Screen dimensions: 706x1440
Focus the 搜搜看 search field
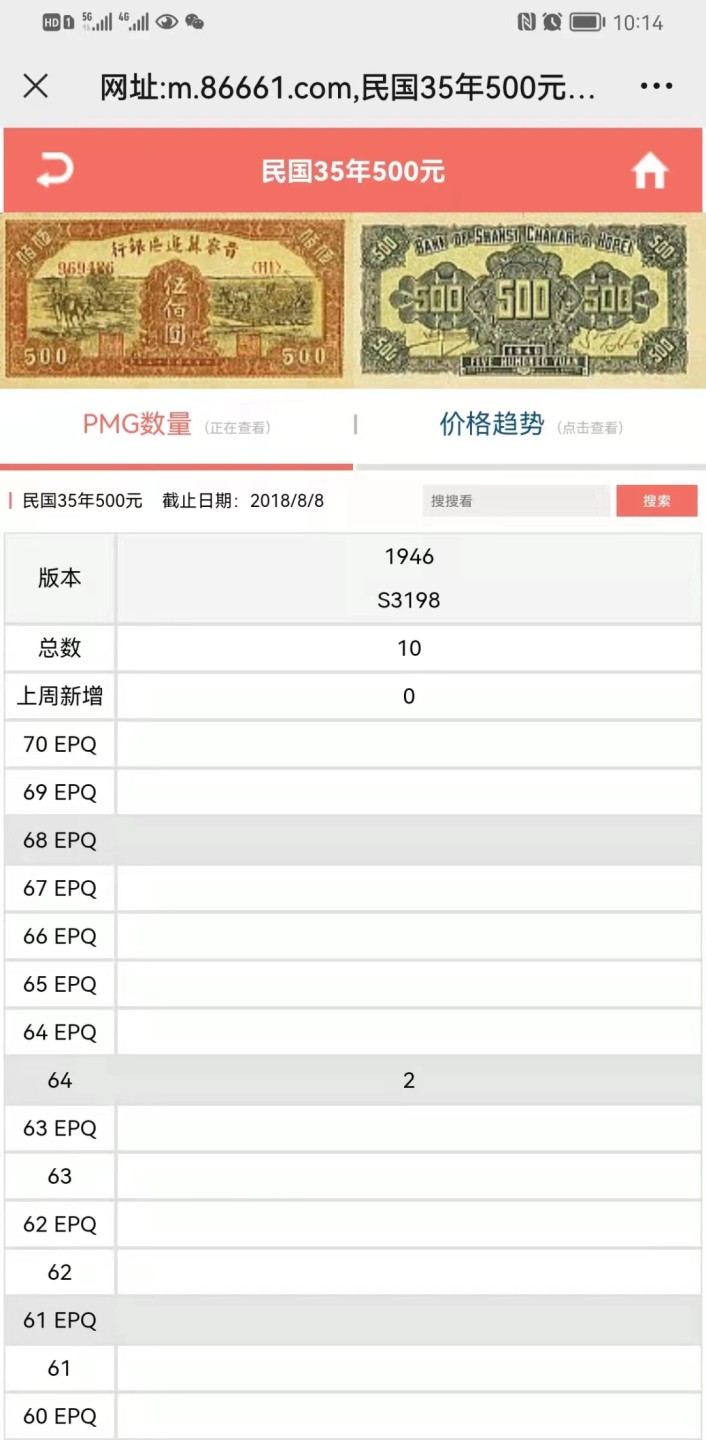(515, 501)
